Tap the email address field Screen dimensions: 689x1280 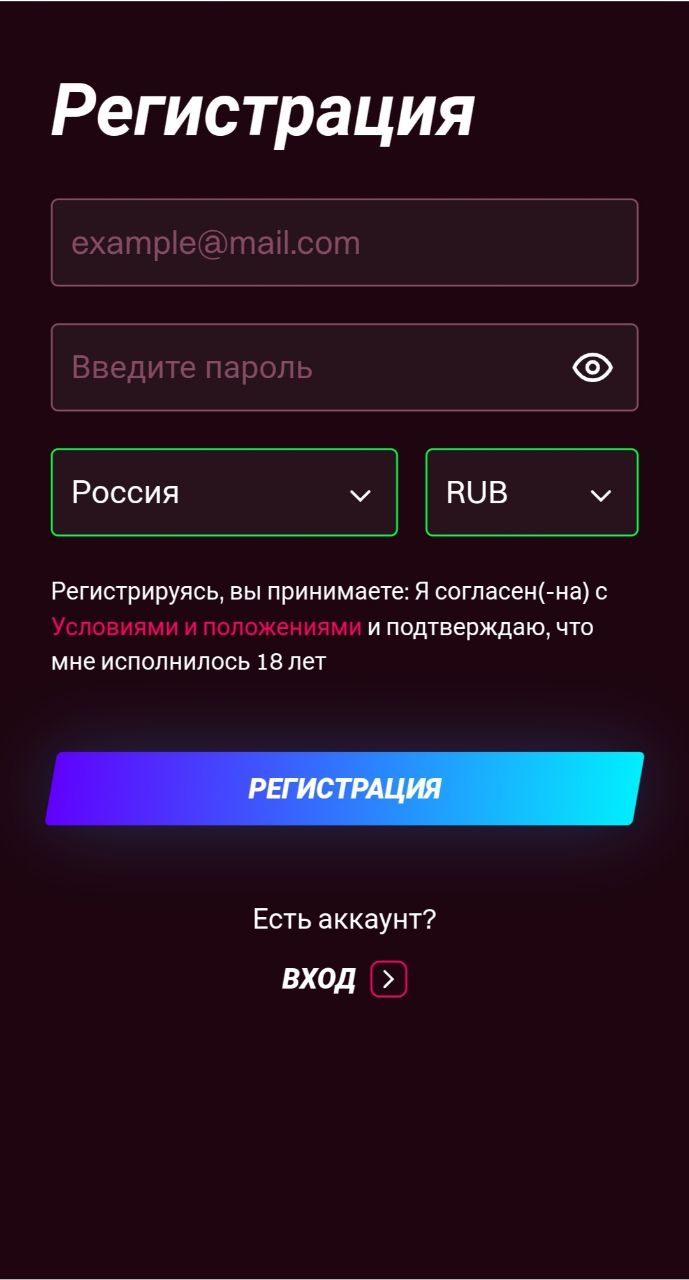[x=344, y=243]
